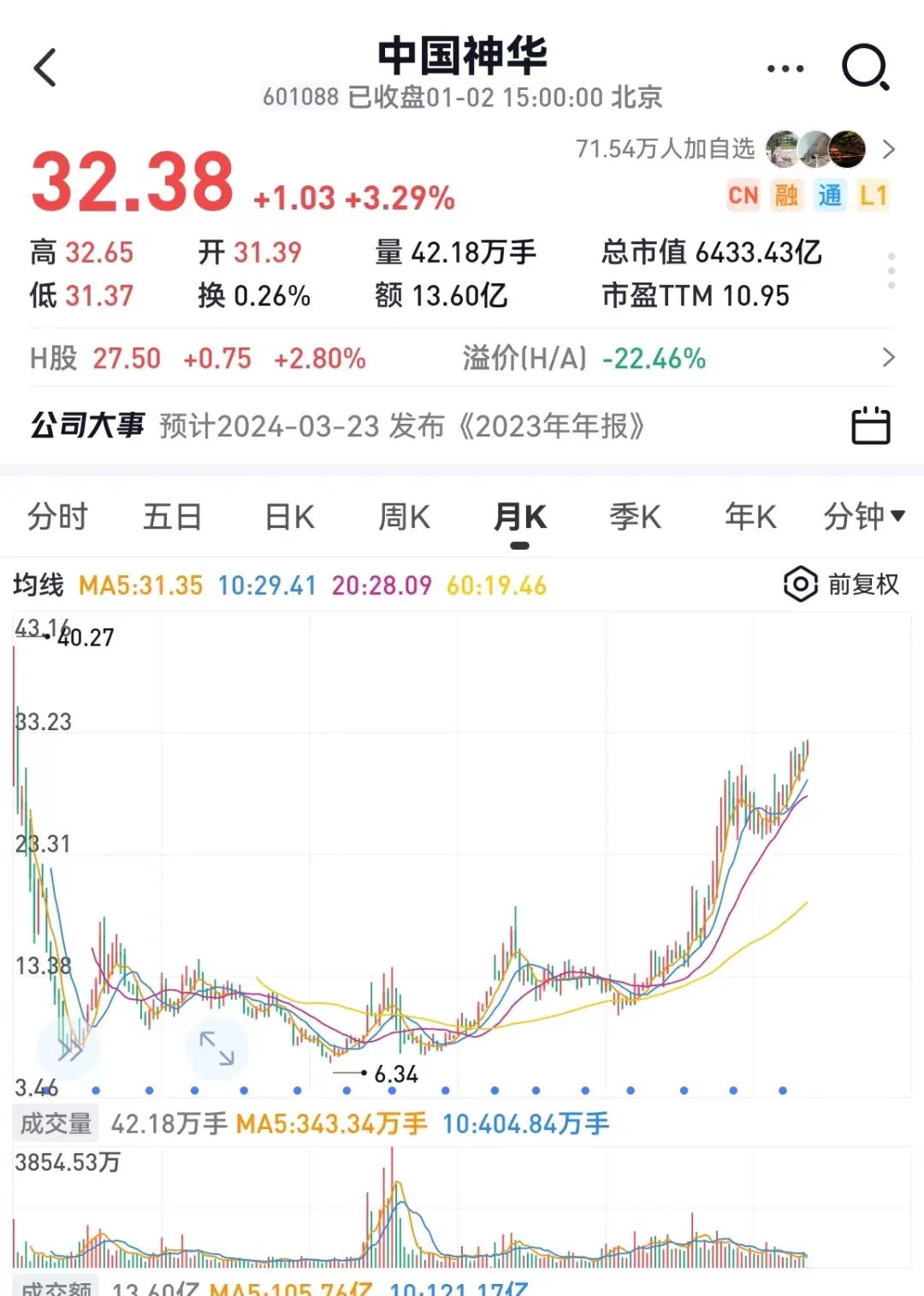Tap the back arrow to exit the stock page
The height and width of the screenshot is (1296, 924).
click(46, 67)
